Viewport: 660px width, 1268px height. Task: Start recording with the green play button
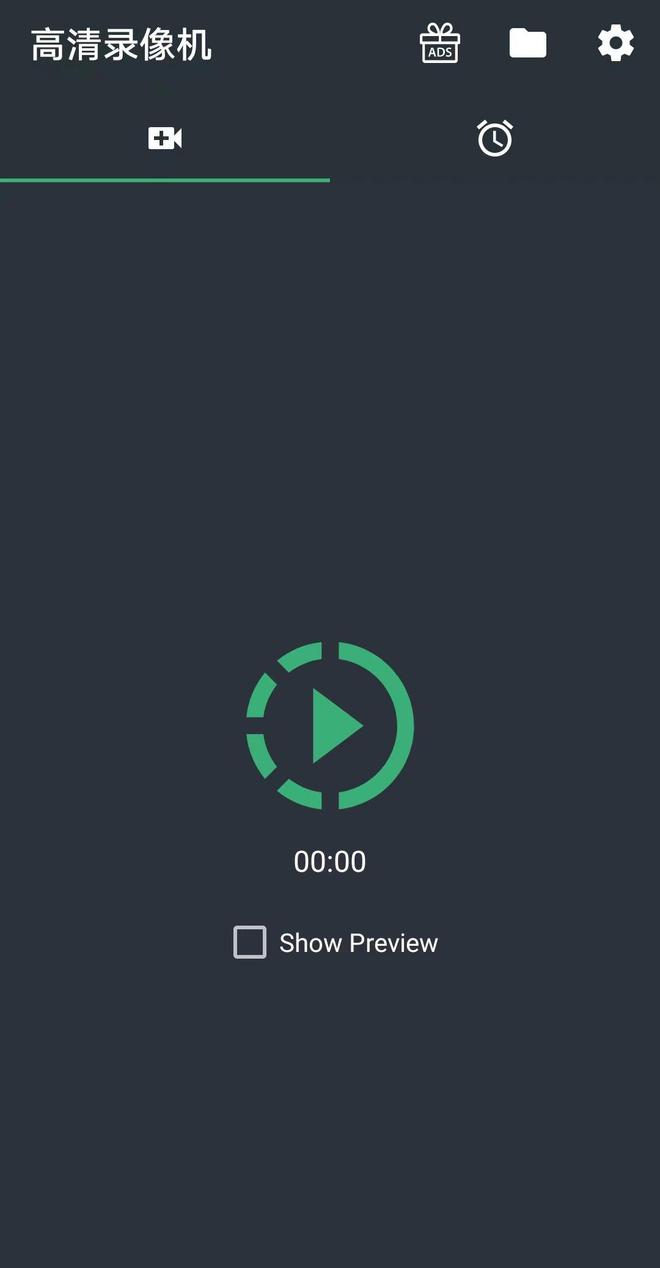[x=330, y=725]
